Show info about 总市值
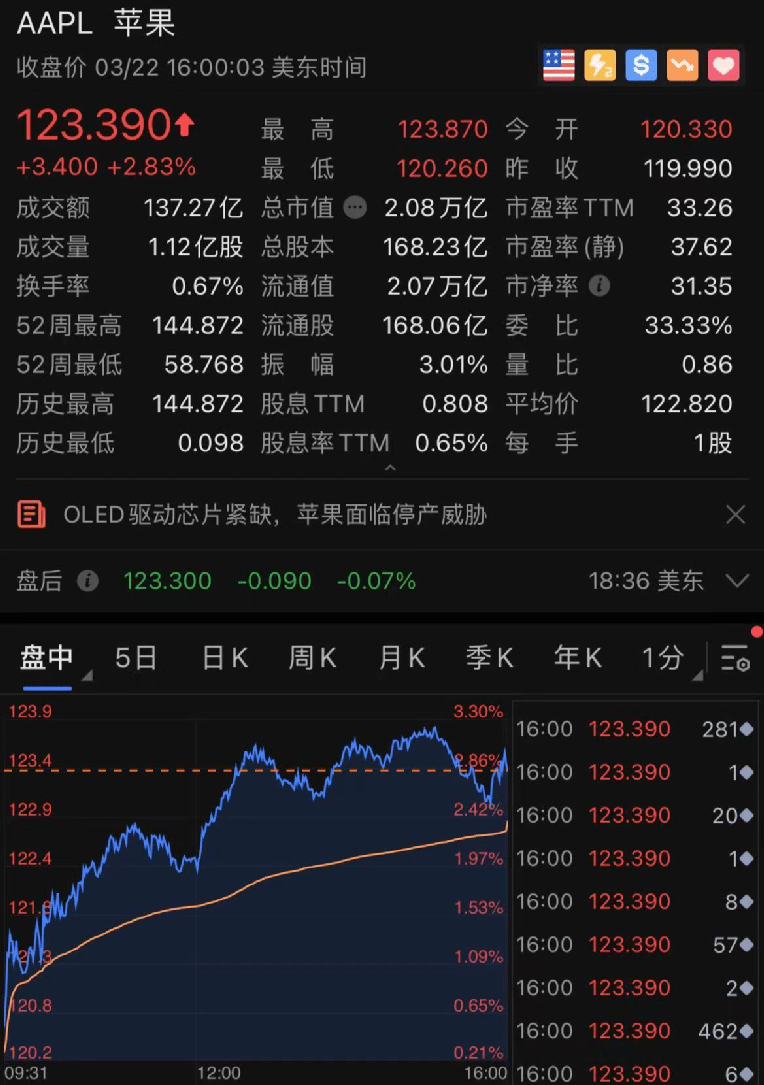 355,208
